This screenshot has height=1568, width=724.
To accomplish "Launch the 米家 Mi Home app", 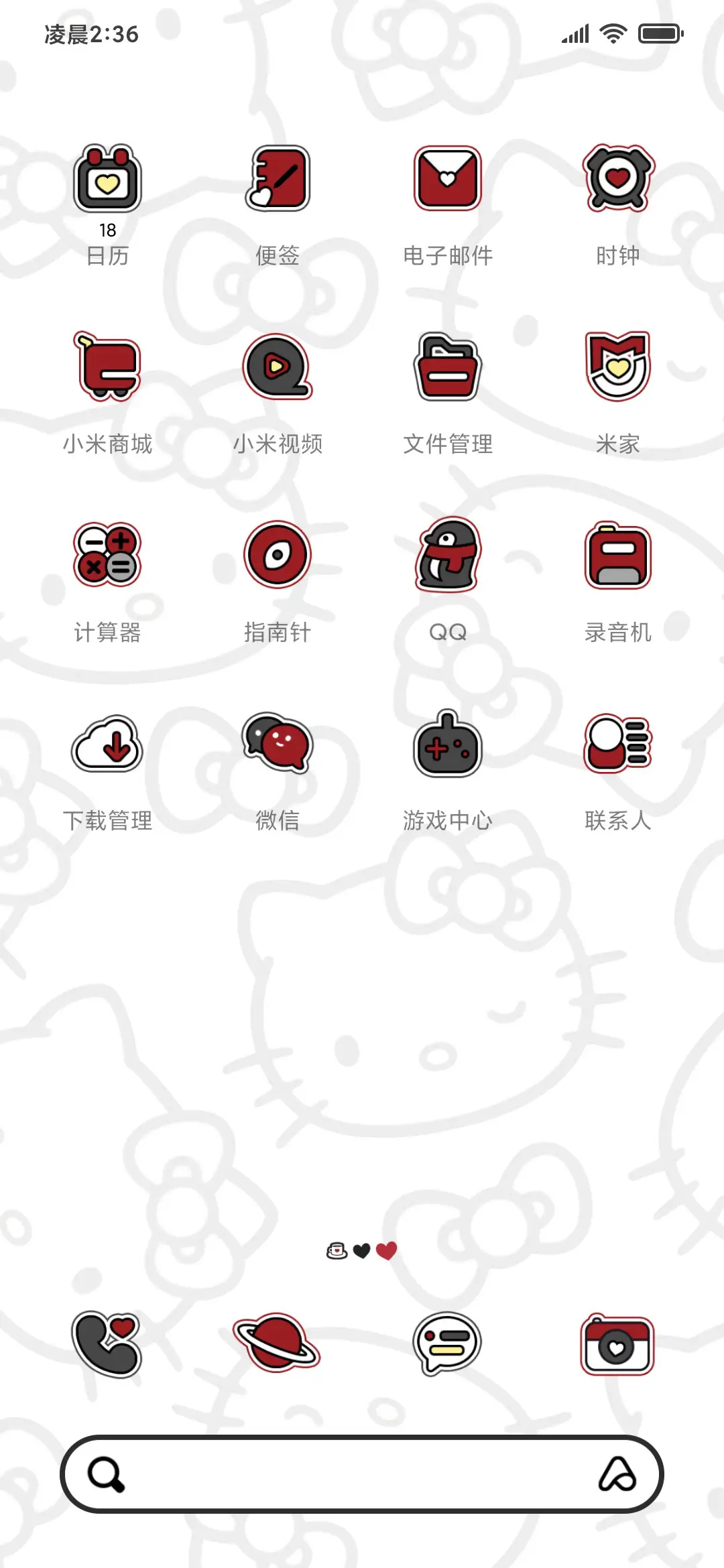I will click(617, 369).
